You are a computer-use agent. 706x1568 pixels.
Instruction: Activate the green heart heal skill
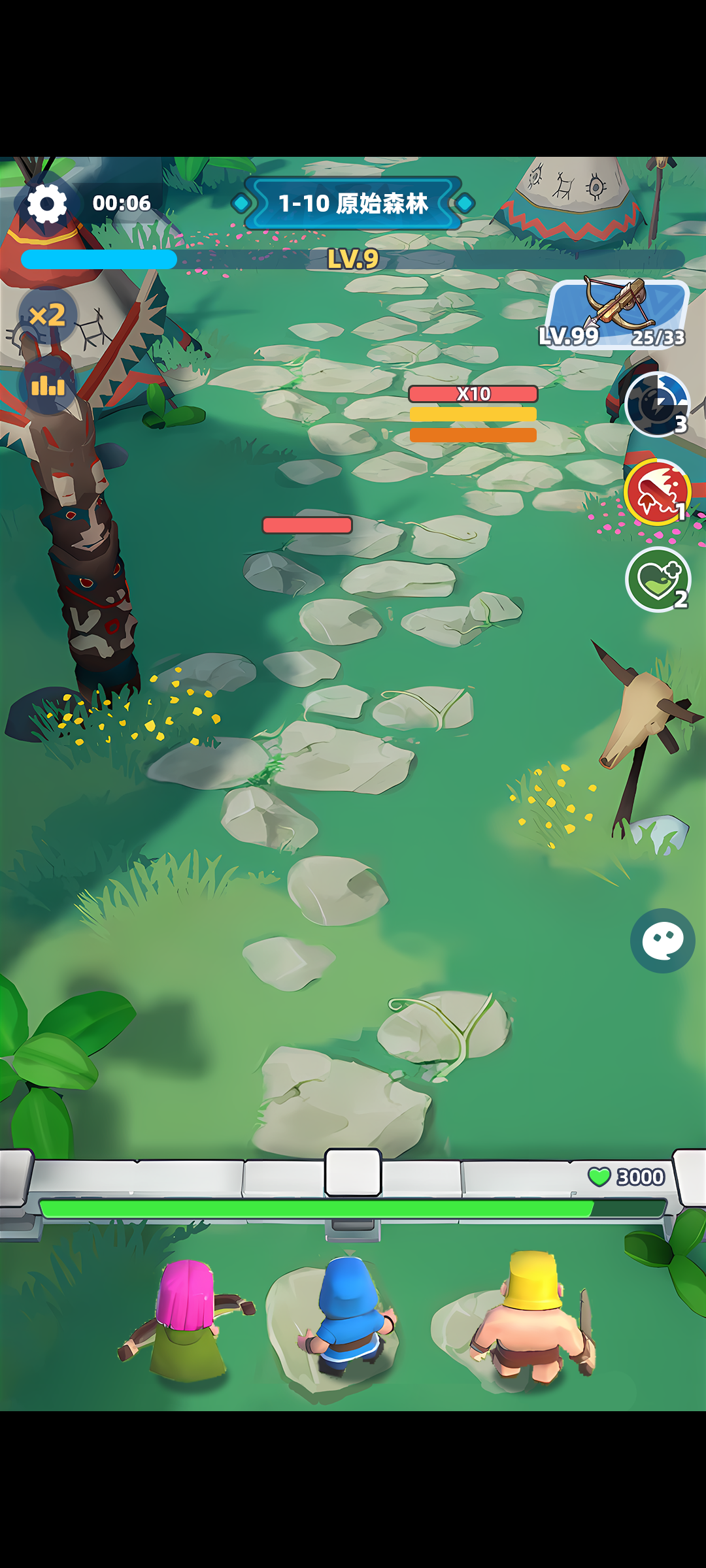tap(657, 580)
